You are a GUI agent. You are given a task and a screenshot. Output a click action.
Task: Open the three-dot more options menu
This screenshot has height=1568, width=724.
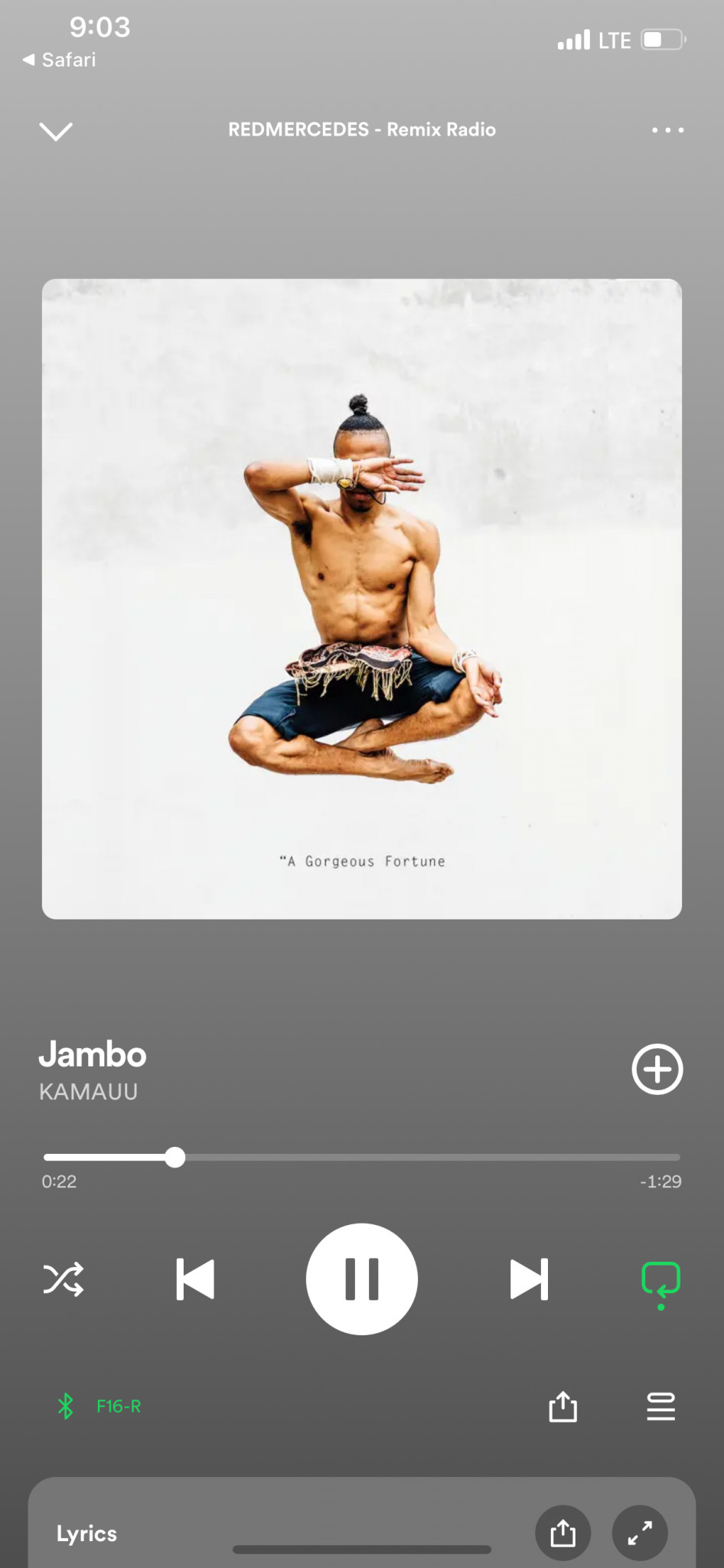tap(667, 130)
